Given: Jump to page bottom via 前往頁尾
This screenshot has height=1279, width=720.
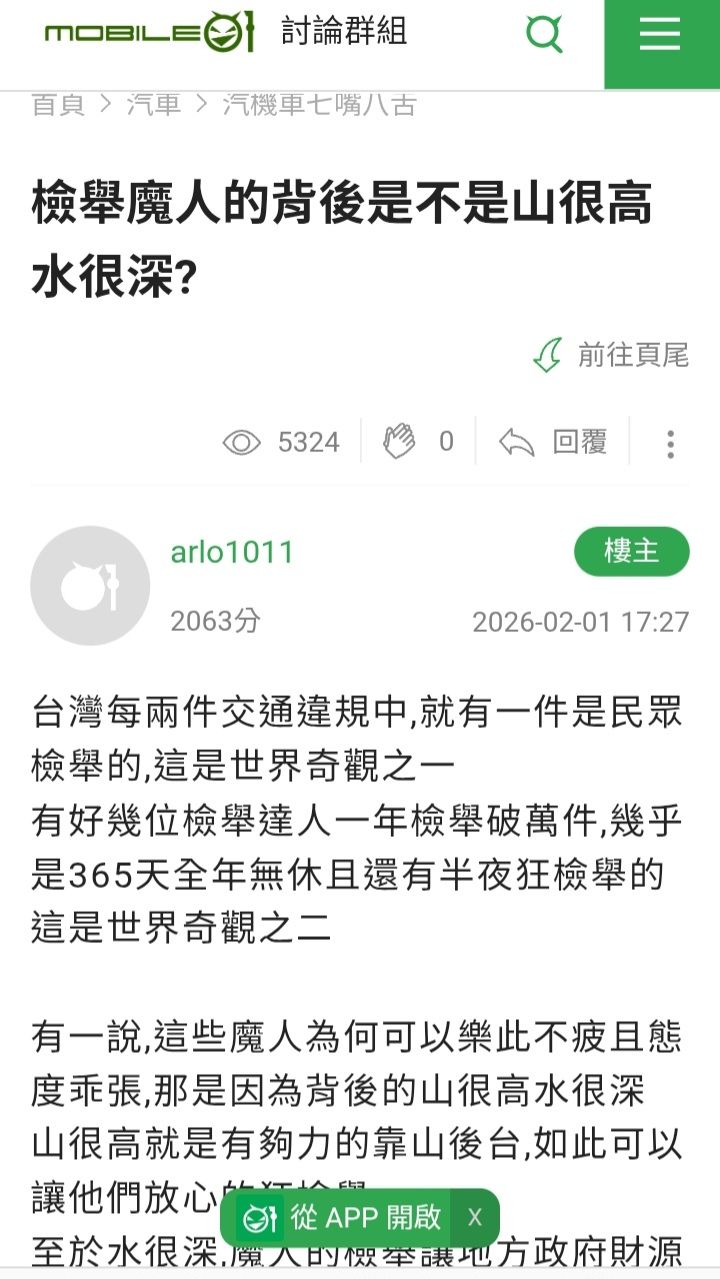Looking at the screenshot, I should 612,355.
